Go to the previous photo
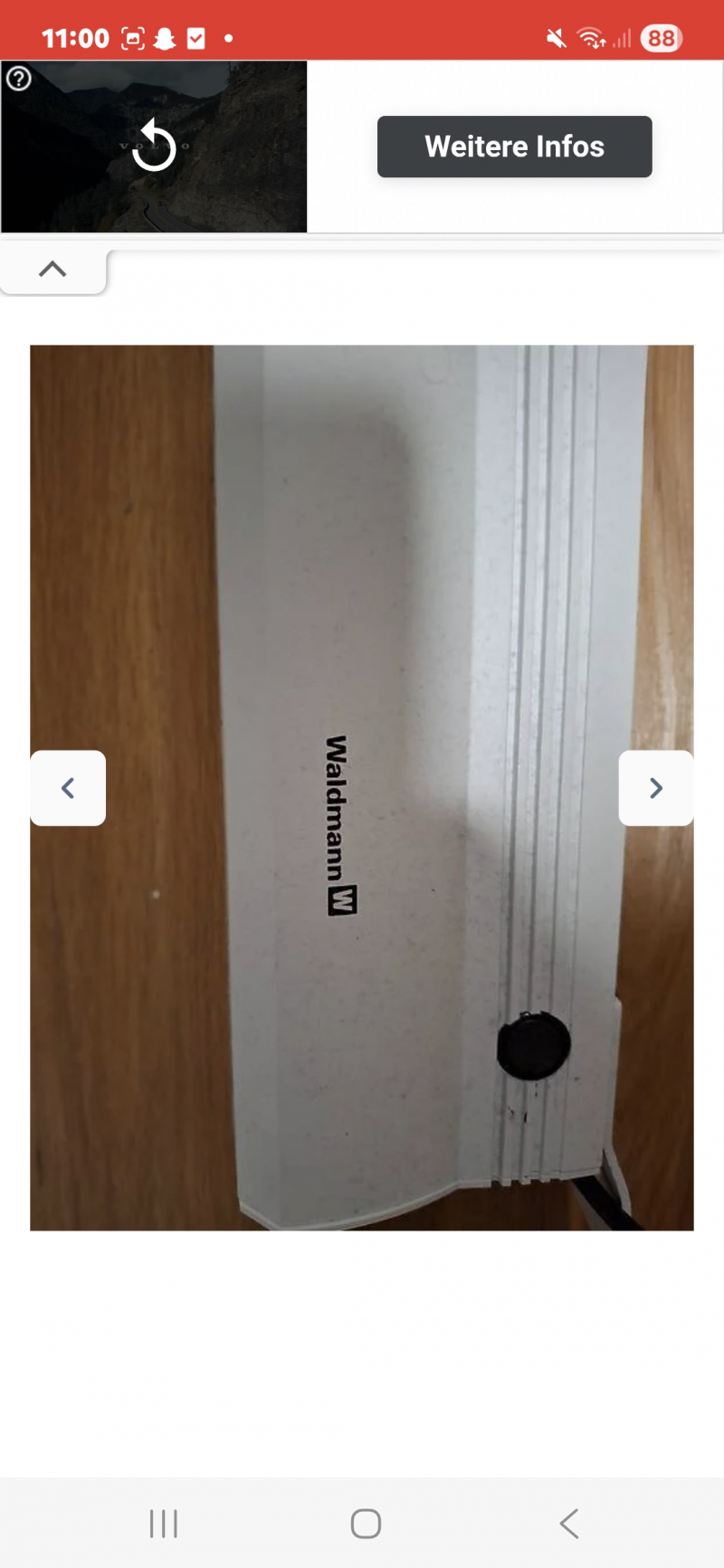 tap(68, 788)
